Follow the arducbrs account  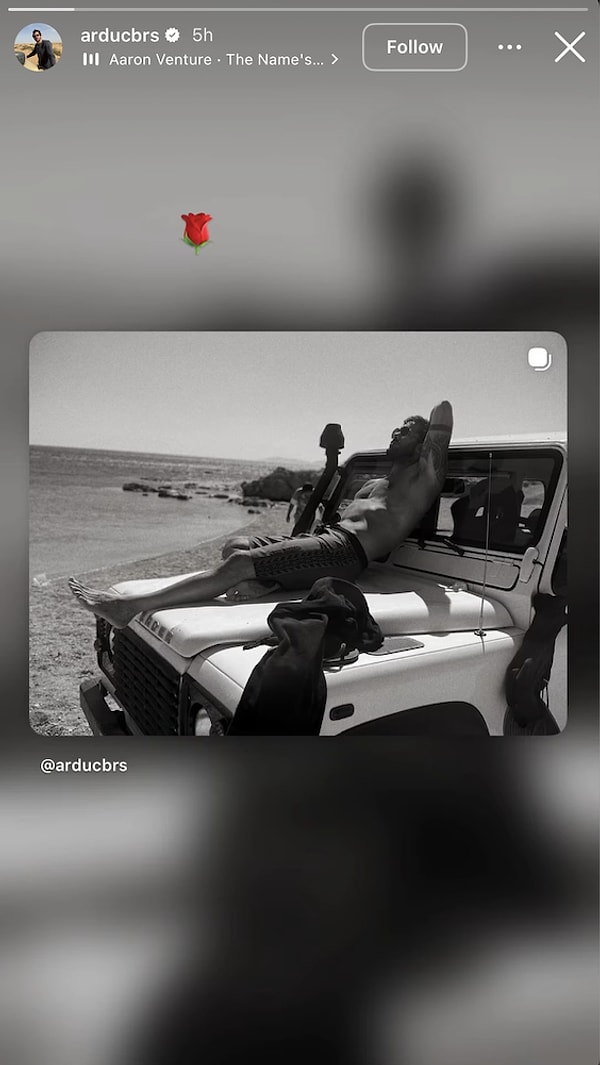pyautogui.click(x=414, y=47)
